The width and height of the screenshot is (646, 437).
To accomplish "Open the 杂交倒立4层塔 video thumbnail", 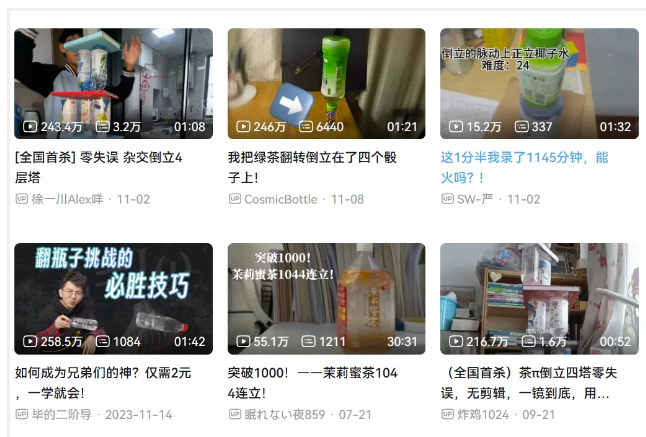I will point(113,83).
